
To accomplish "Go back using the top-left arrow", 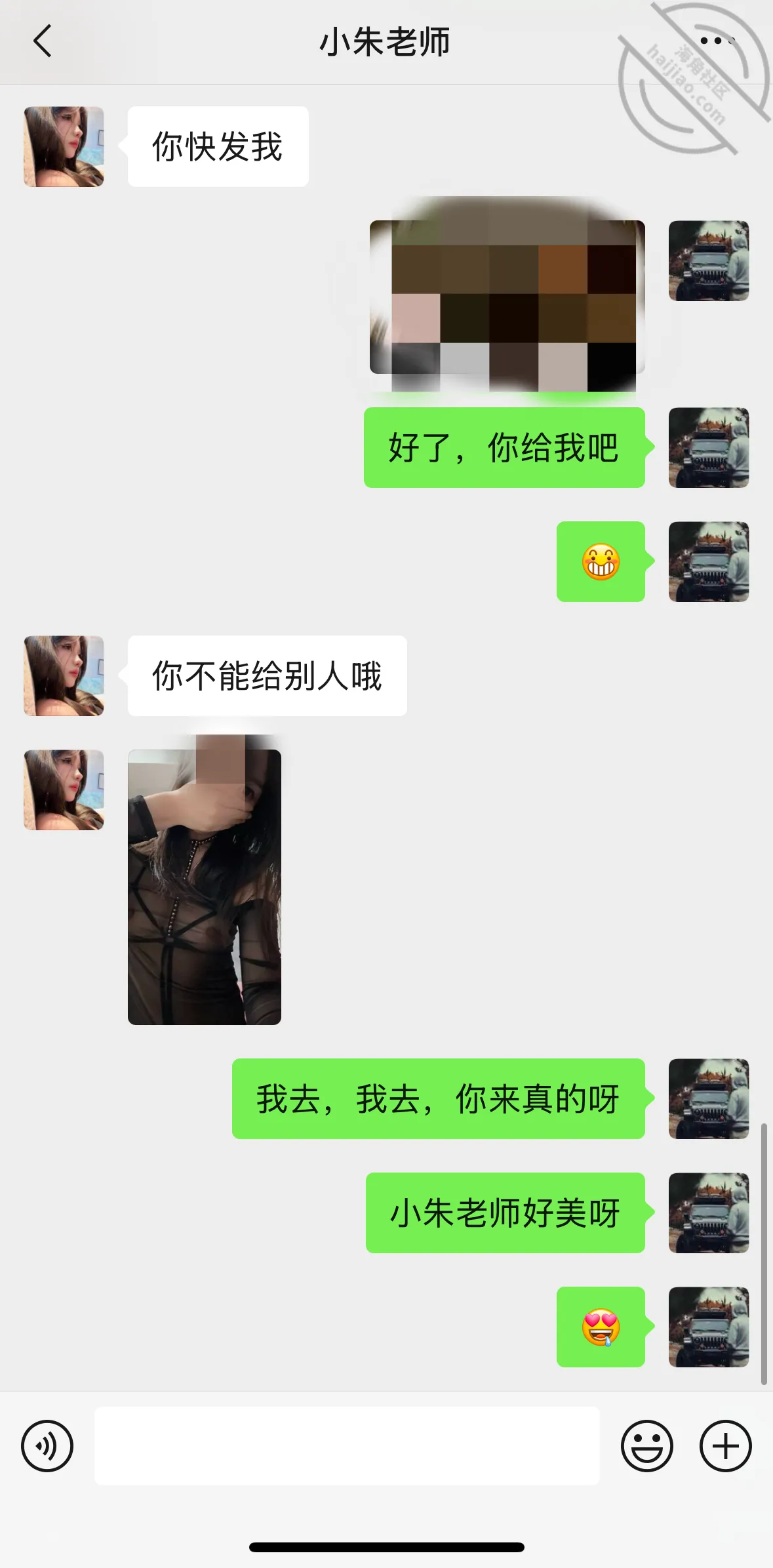I will (x=43, y=41).
